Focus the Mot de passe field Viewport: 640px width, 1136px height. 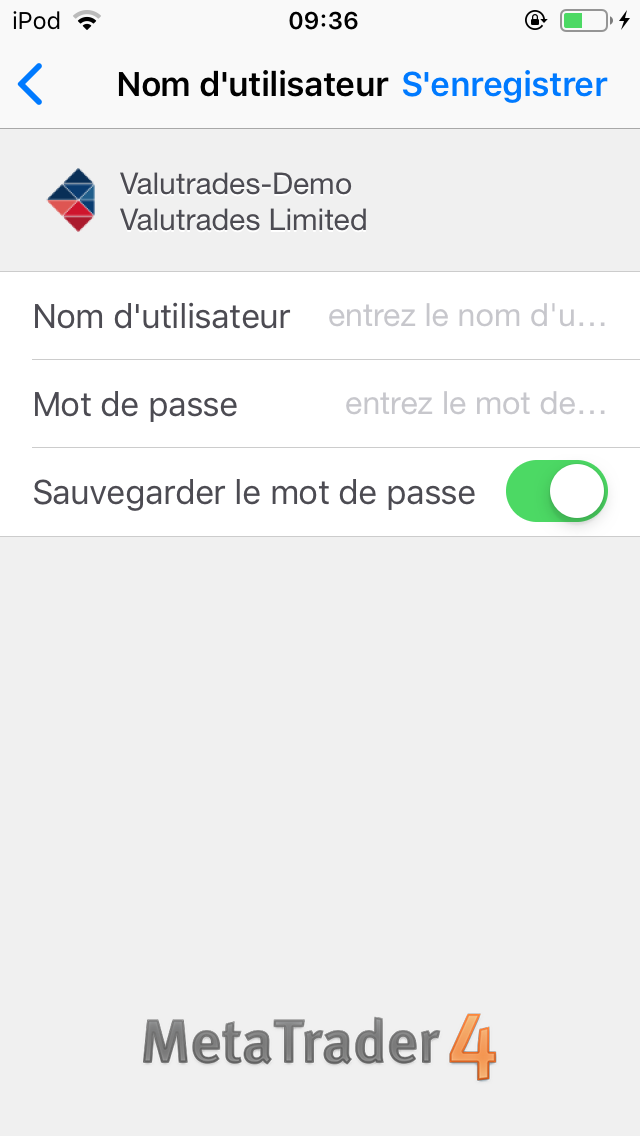tap(475, 404)
